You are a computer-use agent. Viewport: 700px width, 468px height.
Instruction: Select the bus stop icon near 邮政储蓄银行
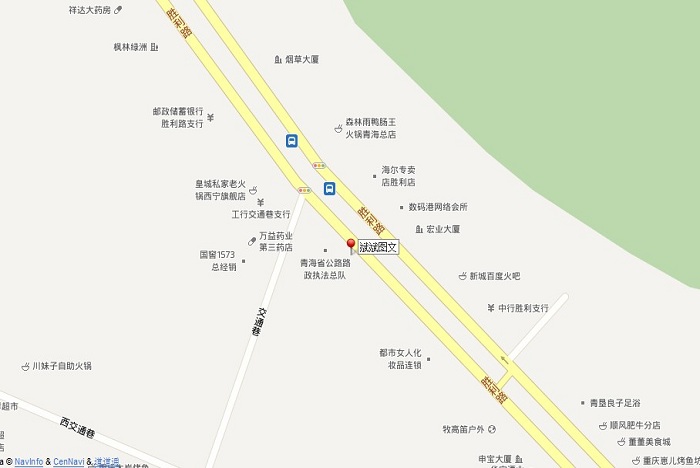(x=291, y=142)
